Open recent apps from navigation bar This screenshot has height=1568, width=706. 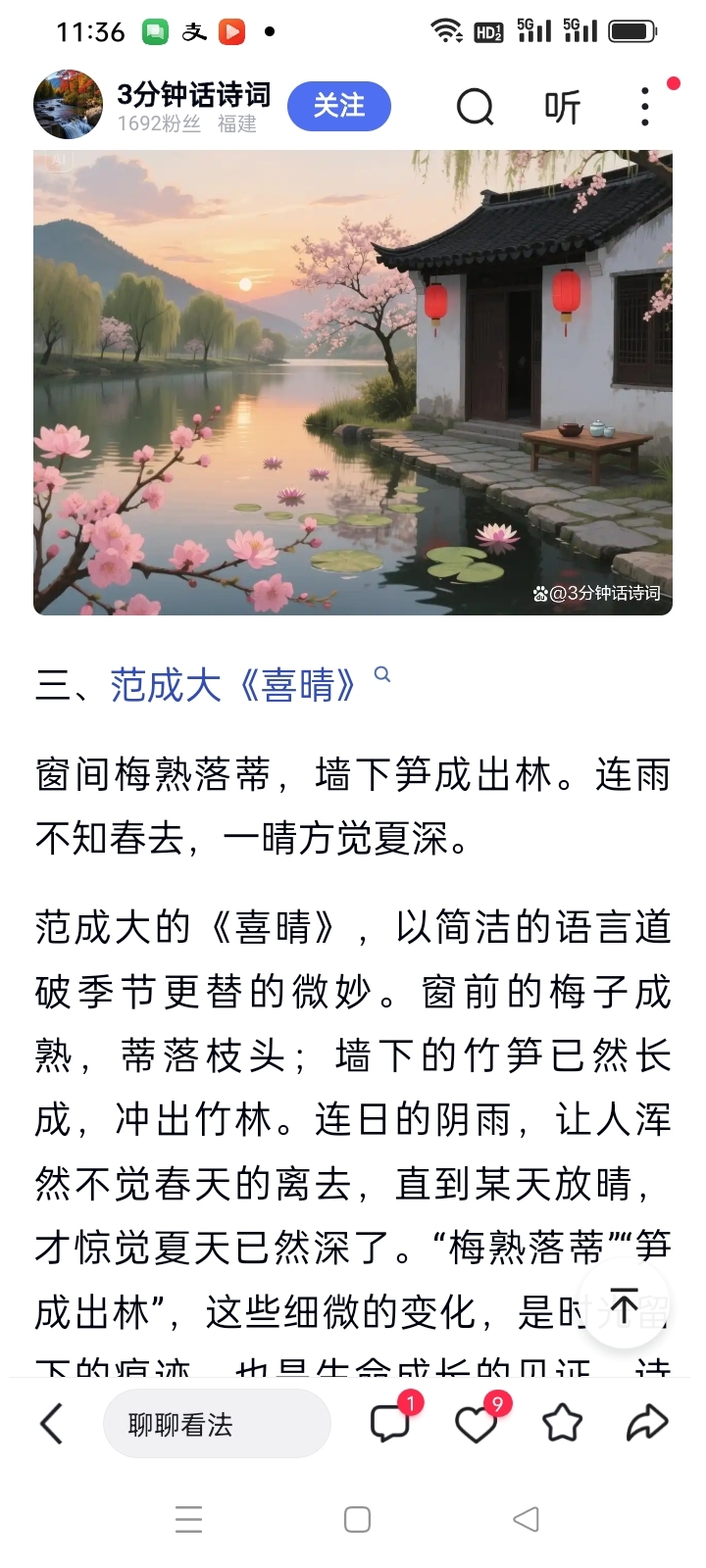[x=188, y=1519]
